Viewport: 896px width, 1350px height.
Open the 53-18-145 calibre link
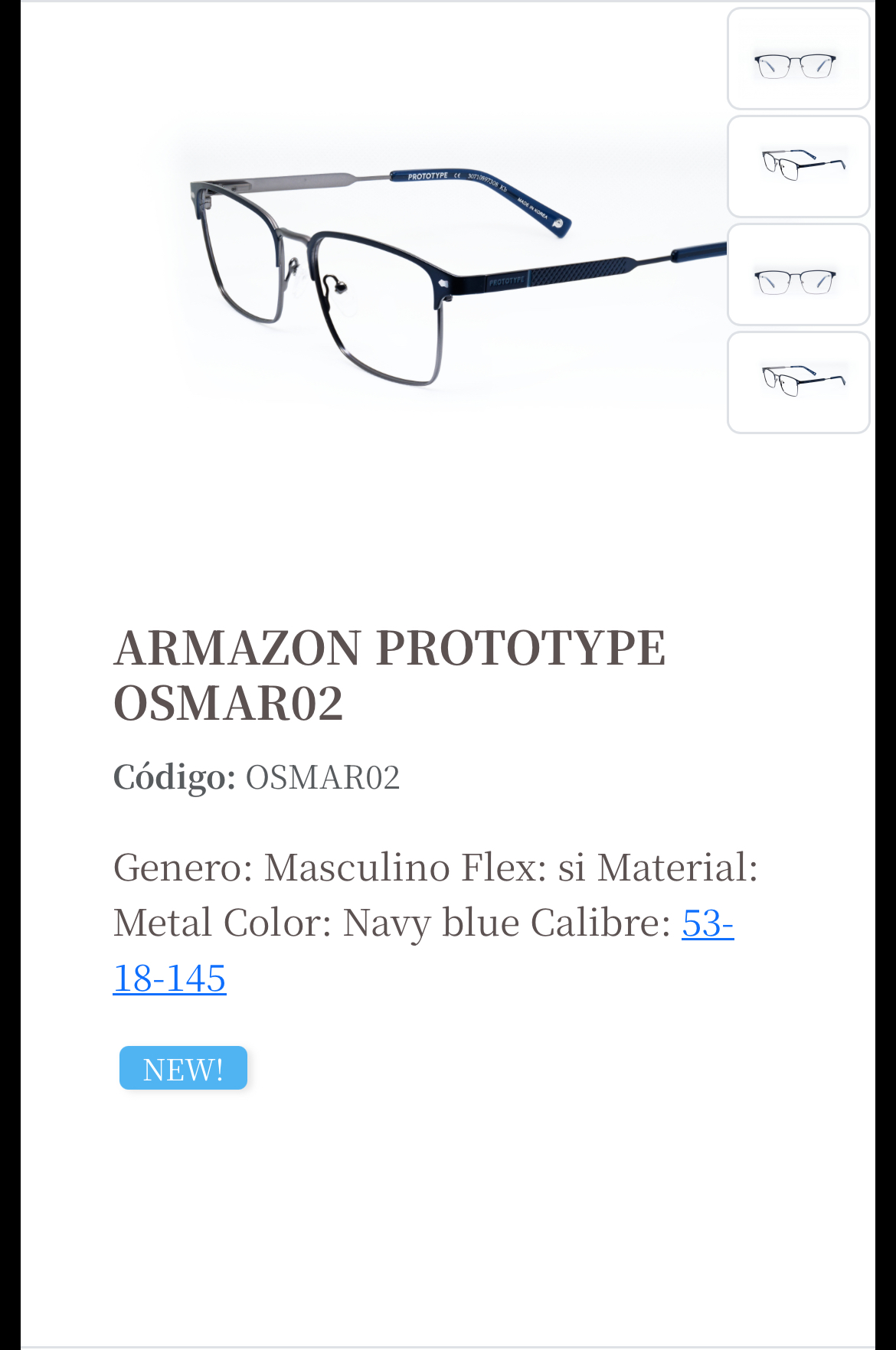tap(706, 923)
